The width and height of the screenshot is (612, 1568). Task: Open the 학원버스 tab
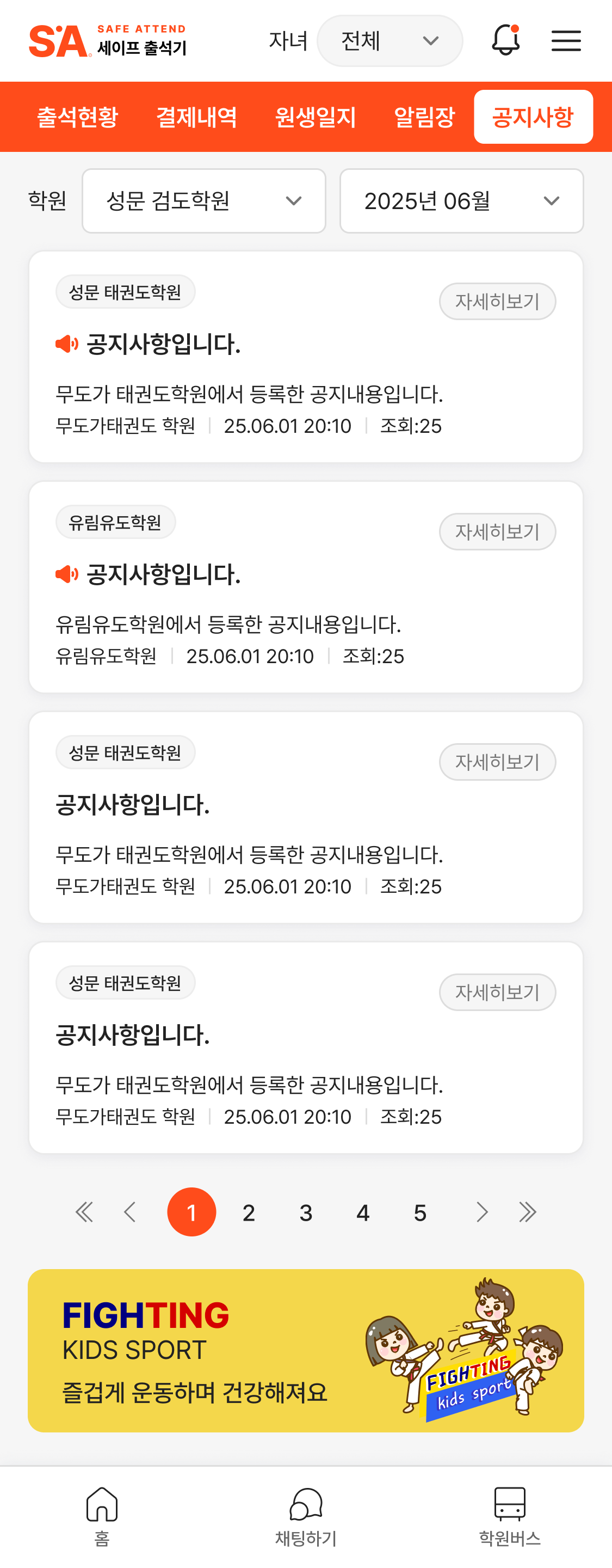click(x=509, y=1516)
